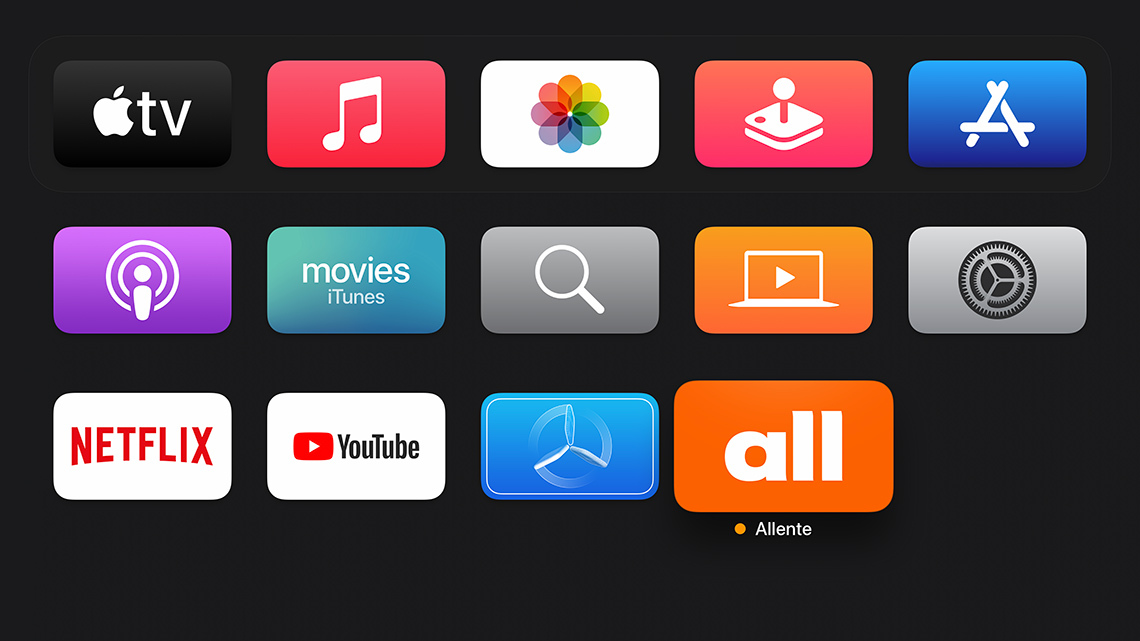The image size is (1140, 641).
Task: Open the Search app
Action: (570, 280)
